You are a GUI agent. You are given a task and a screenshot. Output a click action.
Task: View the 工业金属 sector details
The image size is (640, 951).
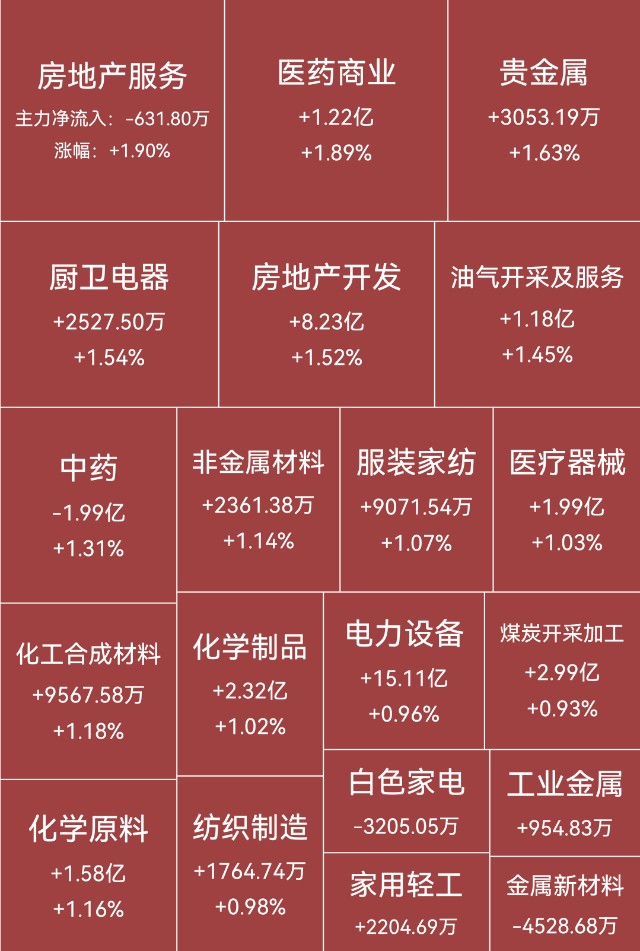565,802
